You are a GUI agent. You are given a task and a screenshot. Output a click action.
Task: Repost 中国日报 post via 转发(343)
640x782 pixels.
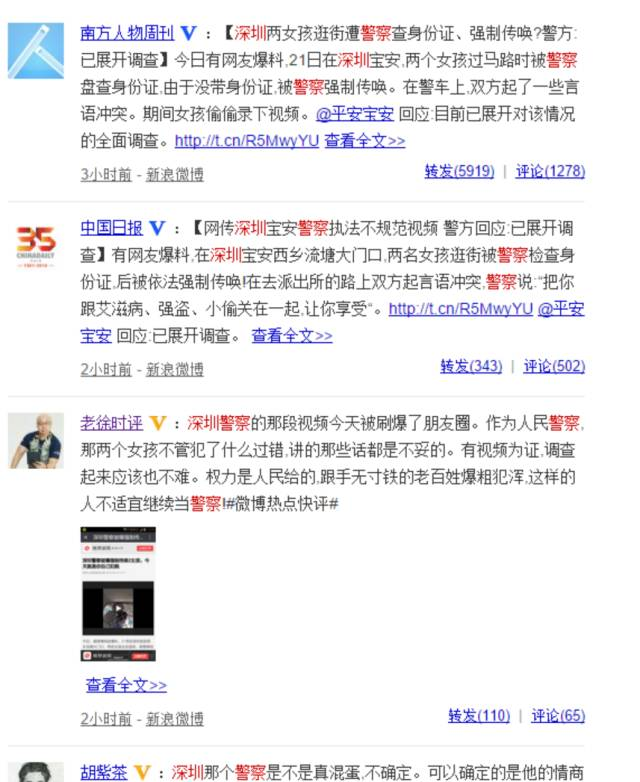point(471,366)
